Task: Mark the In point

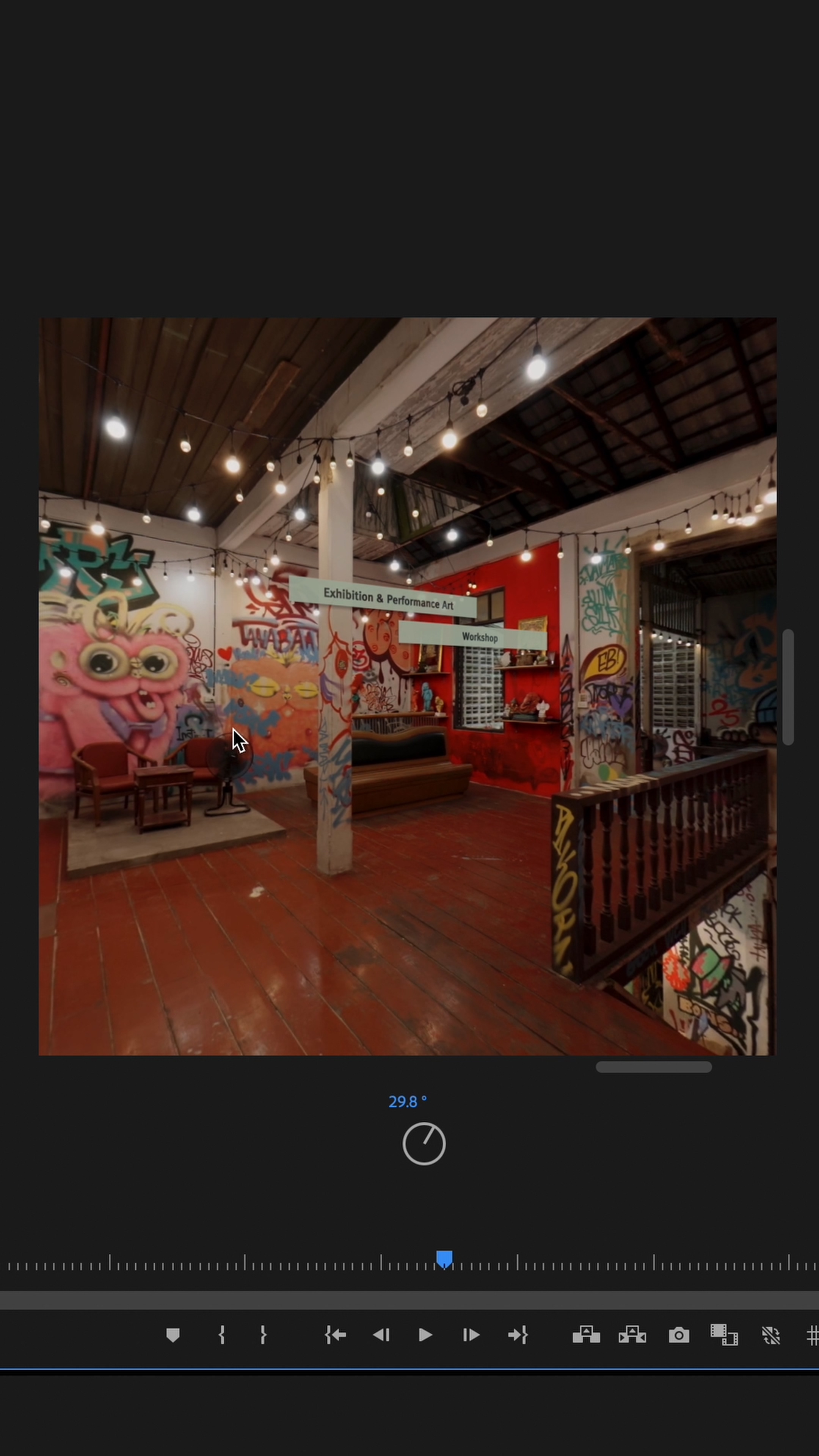Action: click(221, 1335)
